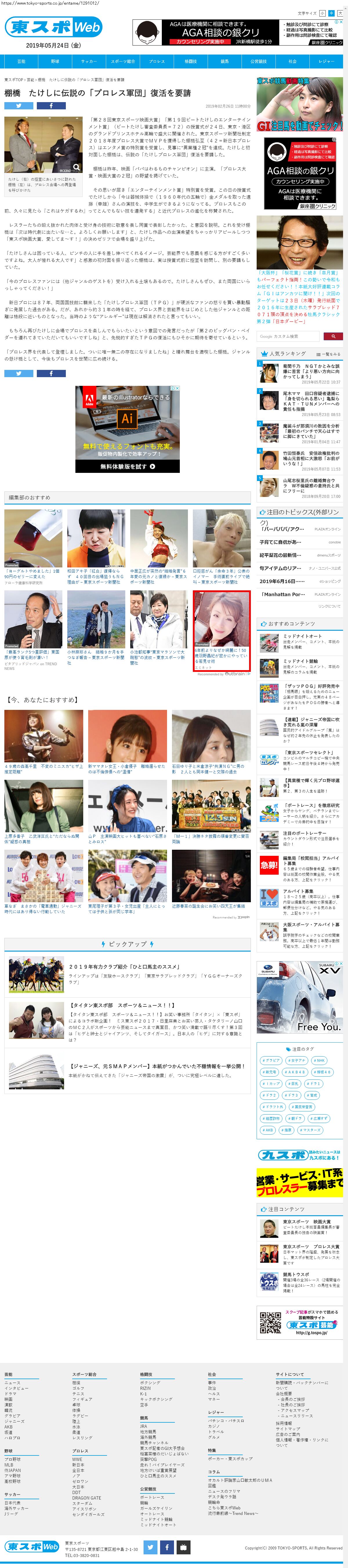Open 一覧をみる in popularity ranking
Screen dimensions: 348x1568
[329, 354]
